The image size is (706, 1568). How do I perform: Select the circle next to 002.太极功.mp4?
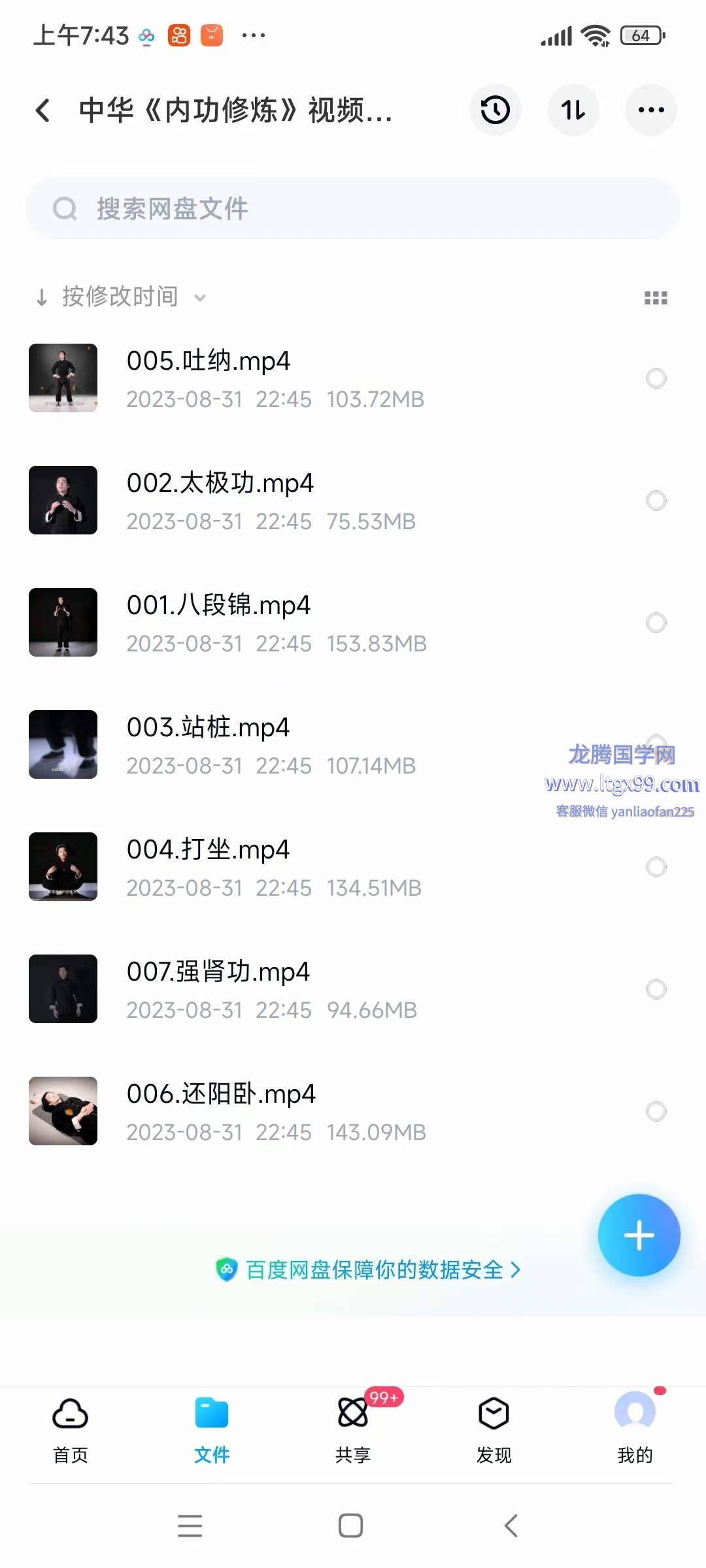click(656, 500)
